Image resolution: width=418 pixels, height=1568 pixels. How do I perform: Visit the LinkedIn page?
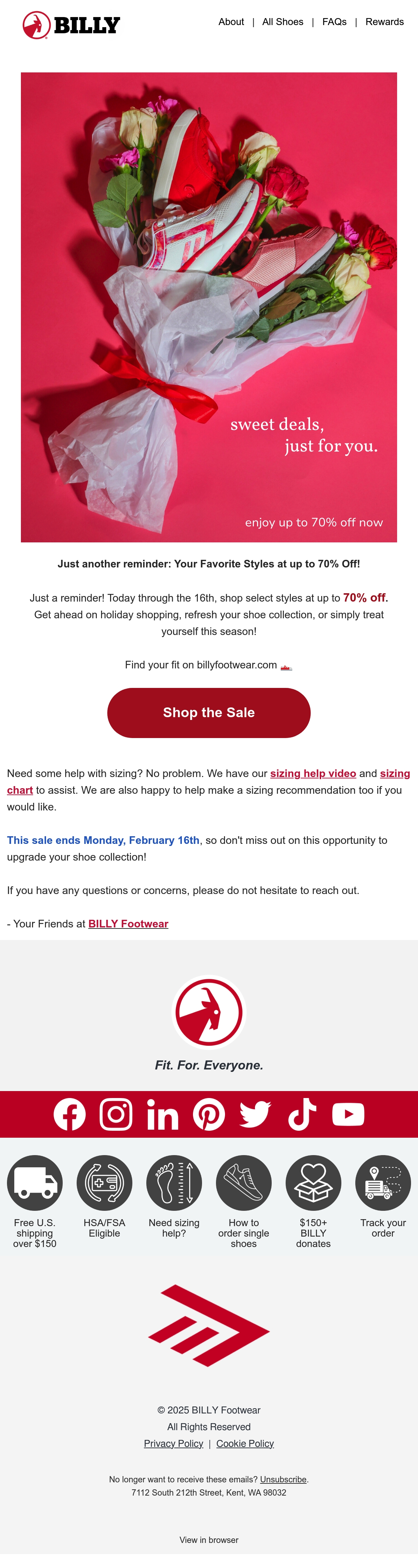pos(163,1114)
